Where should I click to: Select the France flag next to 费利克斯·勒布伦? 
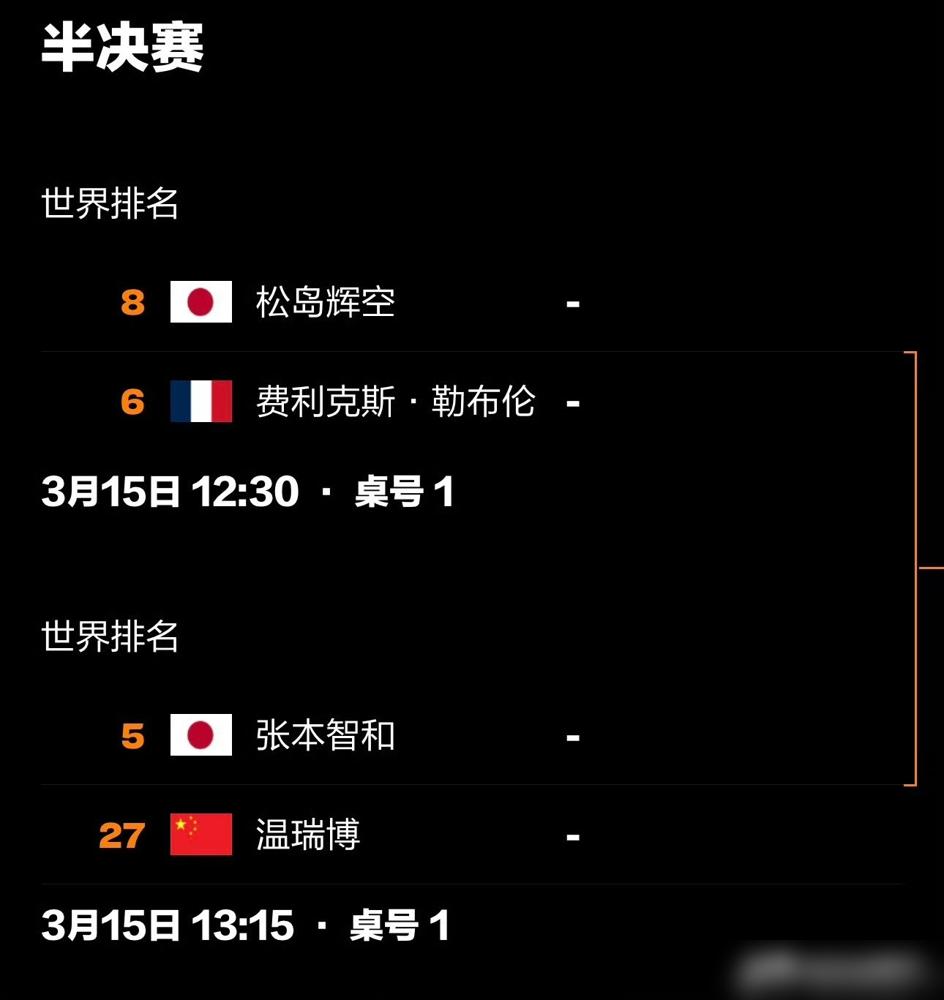click(x=200, y=402)
